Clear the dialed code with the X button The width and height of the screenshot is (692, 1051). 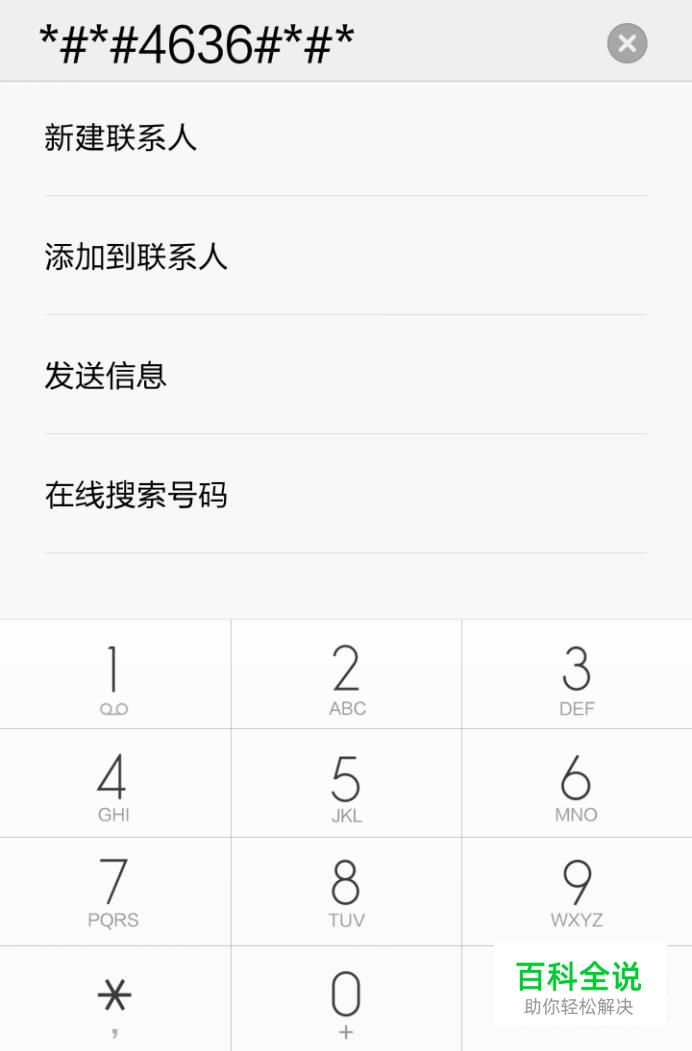click(x=627, y=43)
